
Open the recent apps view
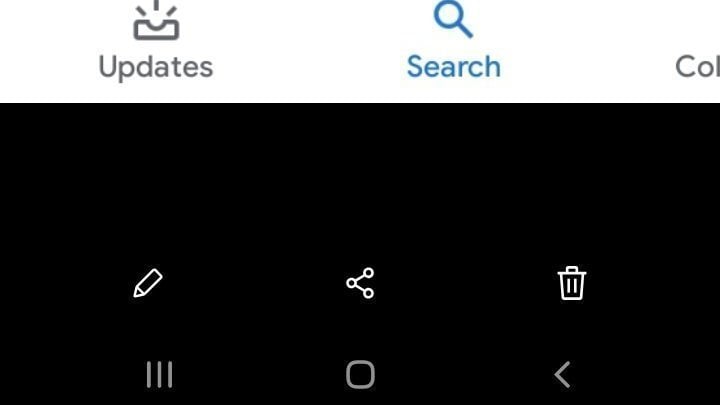(159, 375)
